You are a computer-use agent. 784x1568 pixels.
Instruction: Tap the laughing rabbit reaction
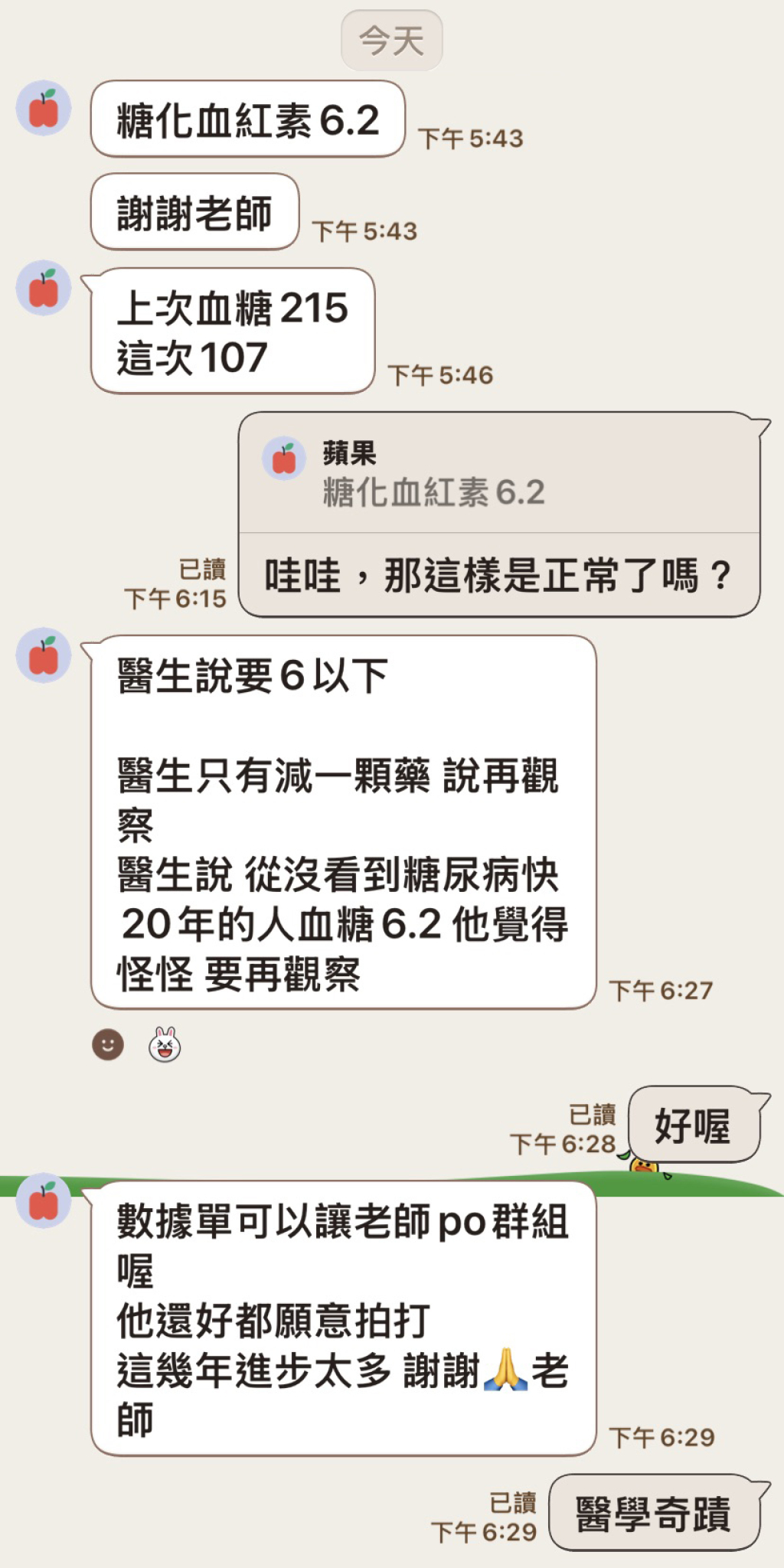point(165,1044)
